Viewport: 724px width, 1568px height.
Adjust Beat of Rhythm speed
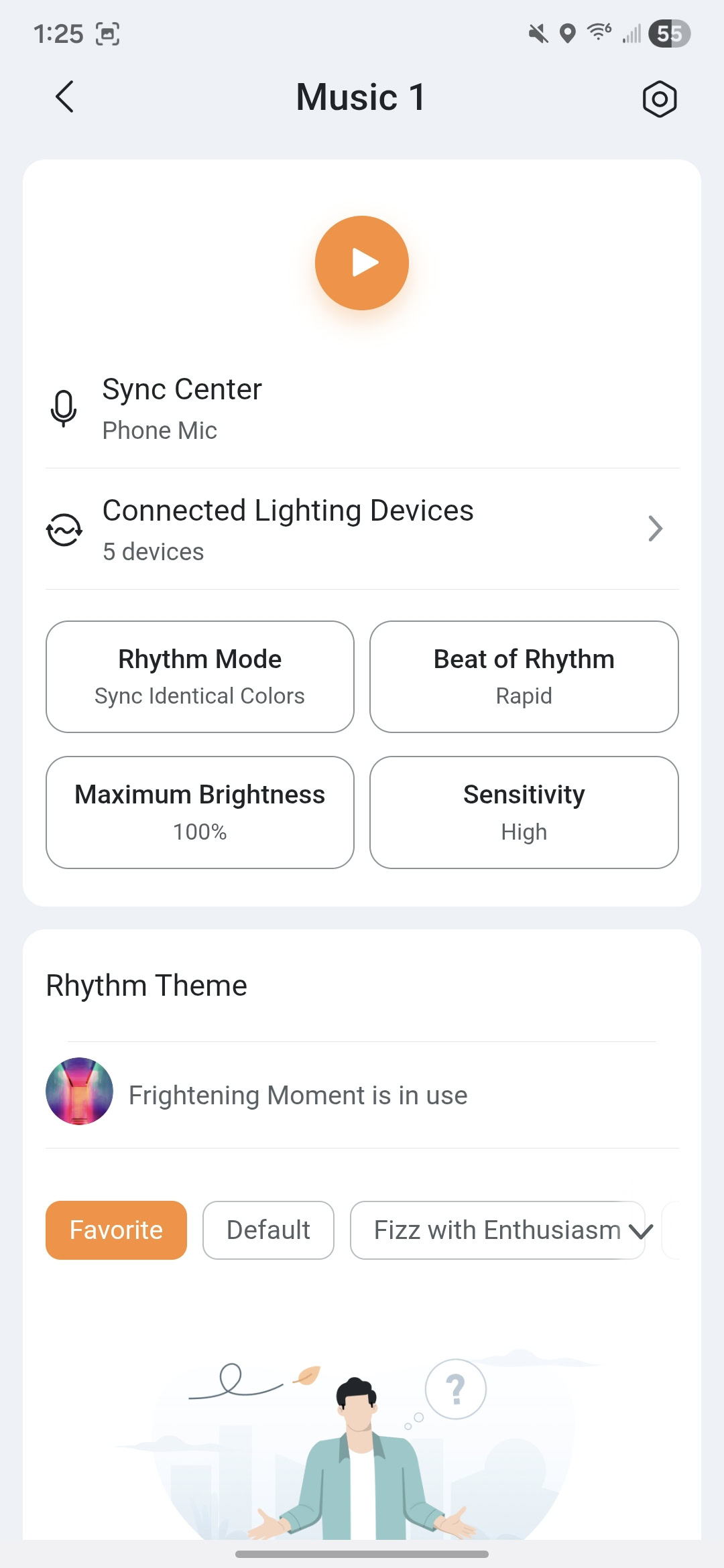coord(524,677)
